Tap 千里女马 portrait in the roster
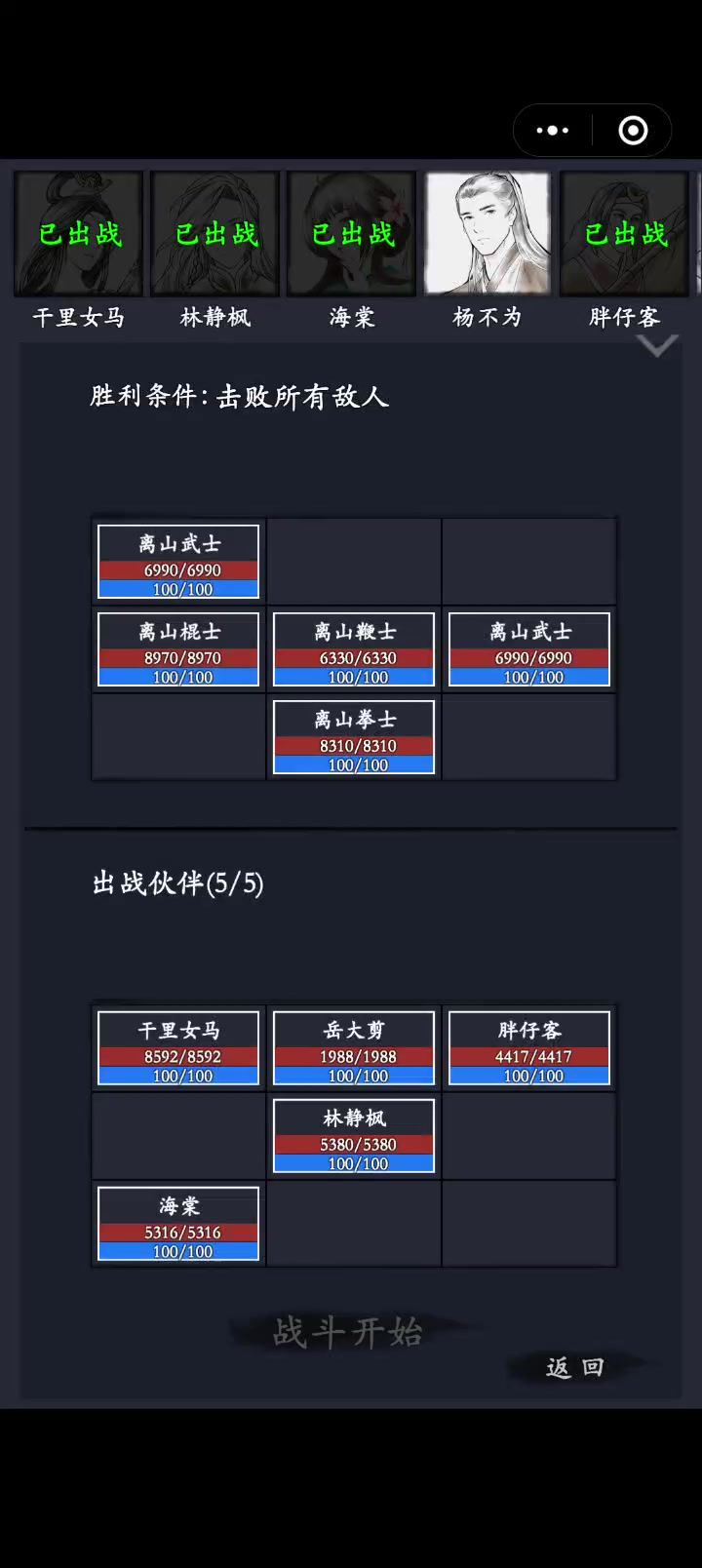This screenshot has height=1568, width=702. click(78, 234)
